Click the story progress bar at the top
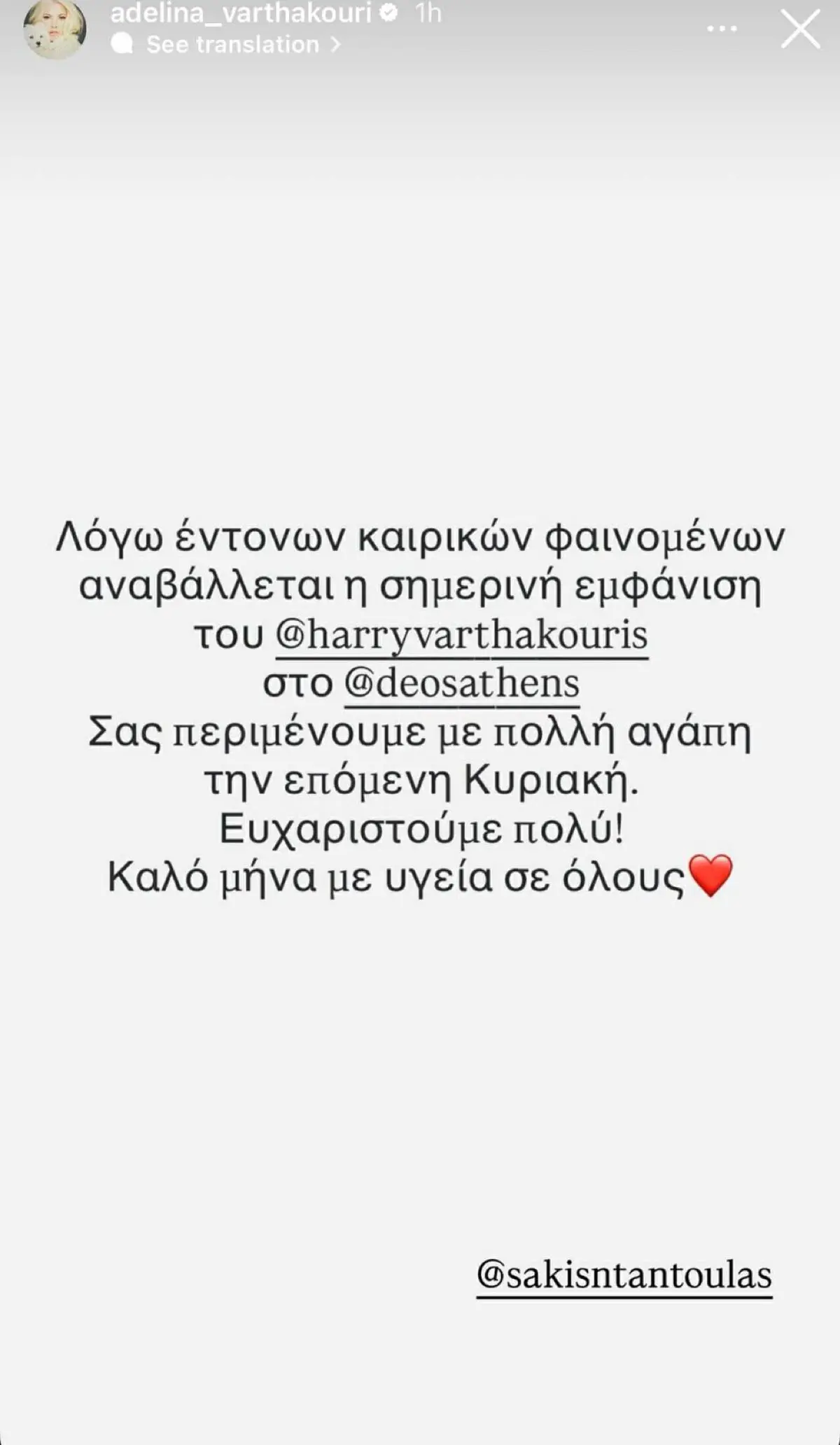 [420, 3]
